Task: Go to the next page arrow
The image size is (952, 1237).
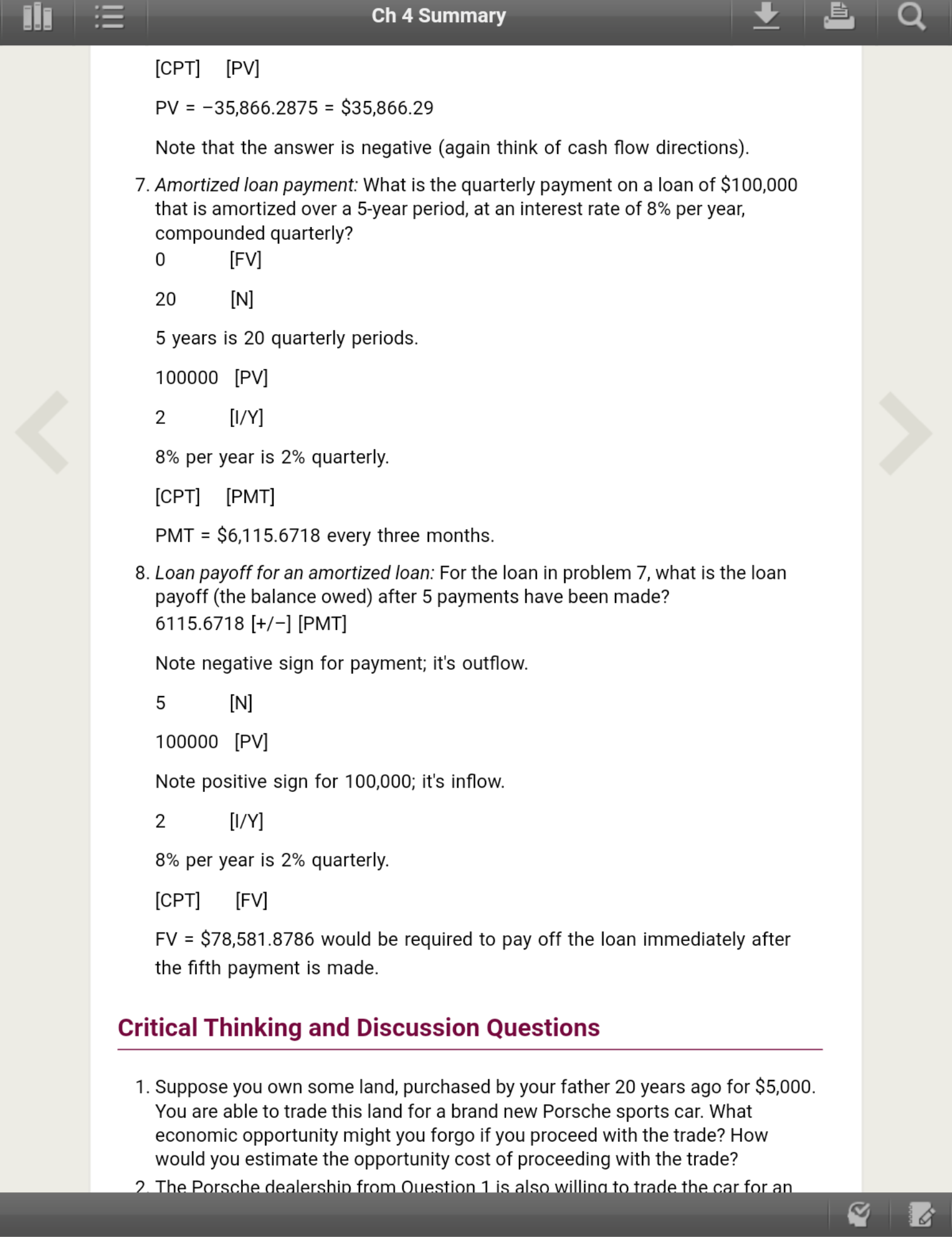Action: tap(905, 433)
